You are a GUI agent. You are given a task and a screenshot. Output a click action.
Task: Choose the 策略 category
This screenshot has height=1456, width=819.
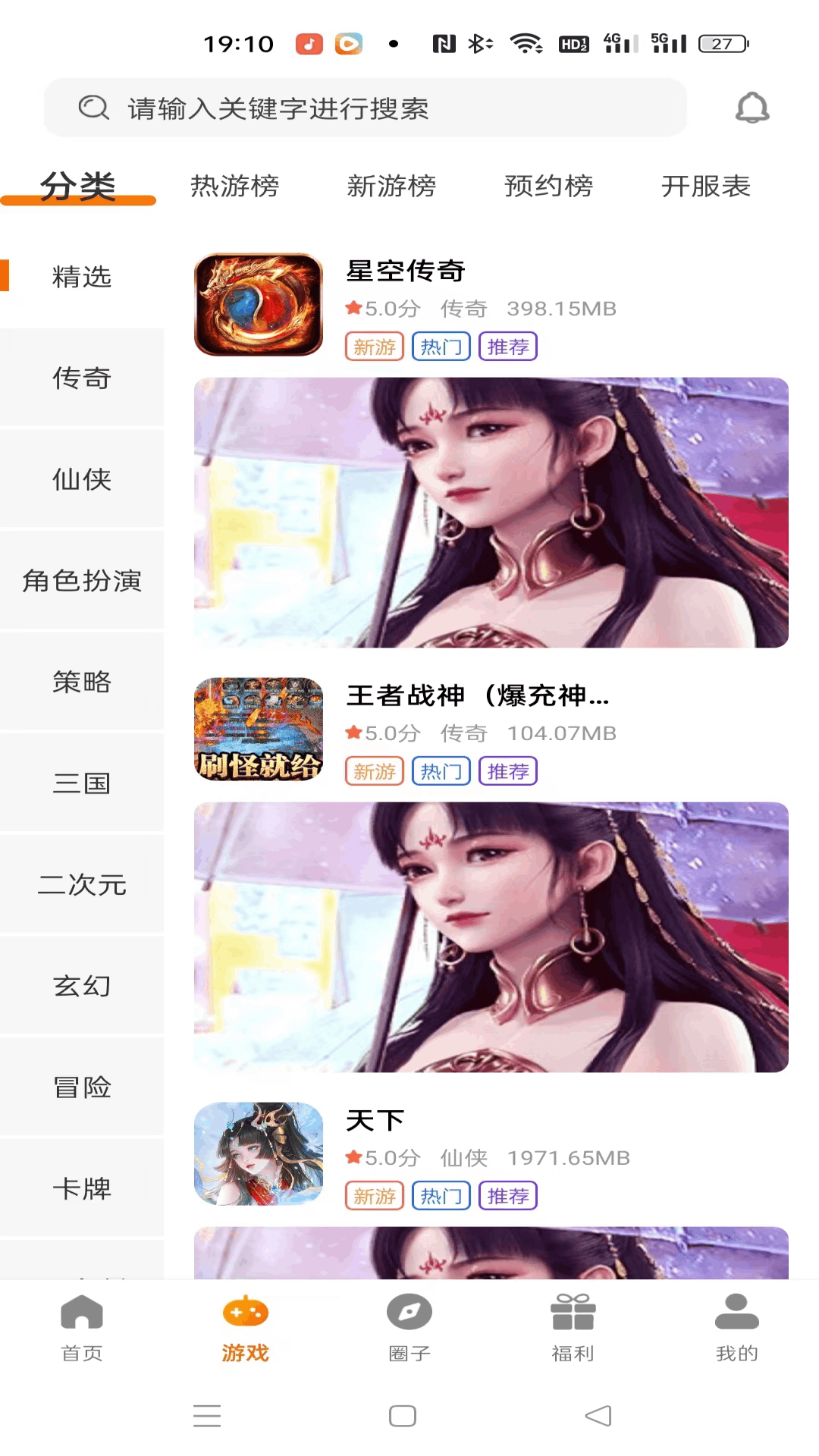pyautogui.click(x=82, y=682)
